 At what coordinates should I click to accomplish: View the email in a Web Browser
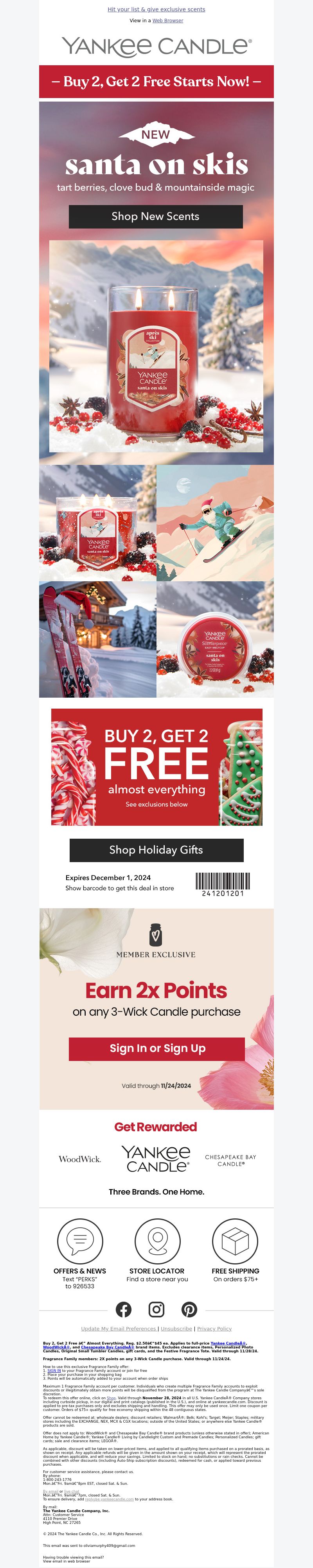168,21
